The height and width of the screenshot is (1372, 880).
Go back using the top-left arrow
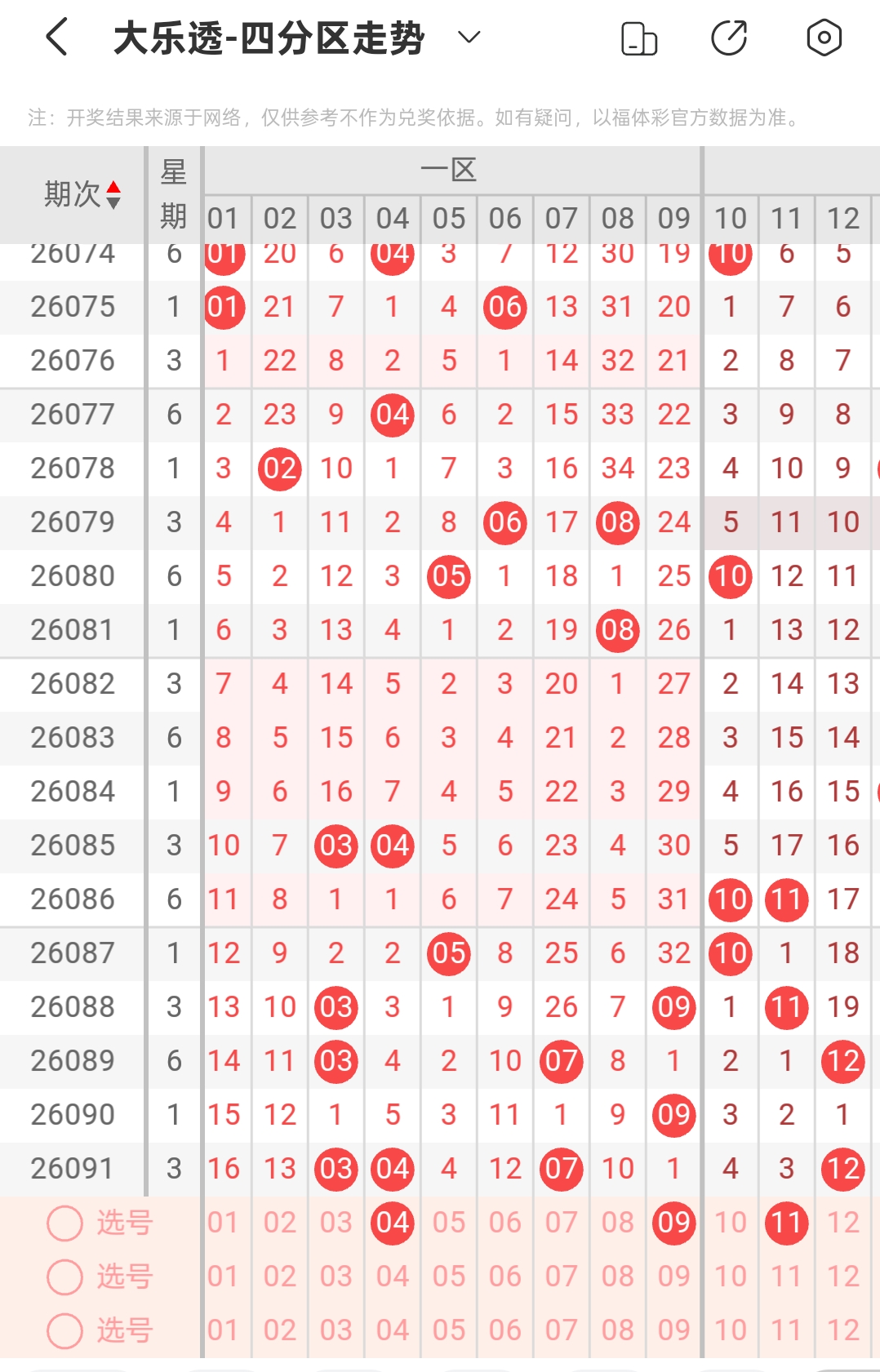tap(56, 38)
